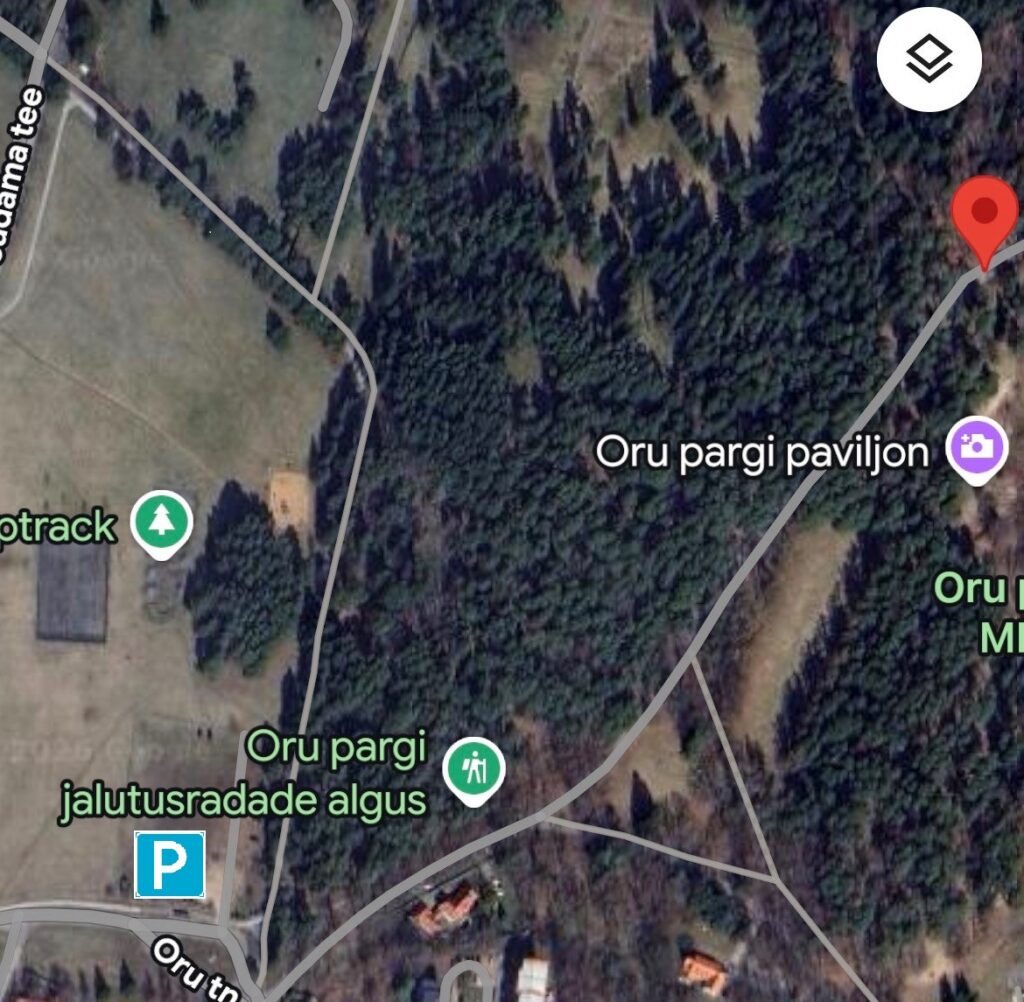Image resolution: width=1024 pixels, height=1002 pixels.
Task: Open the map layers button
Action: coord(929,62)
